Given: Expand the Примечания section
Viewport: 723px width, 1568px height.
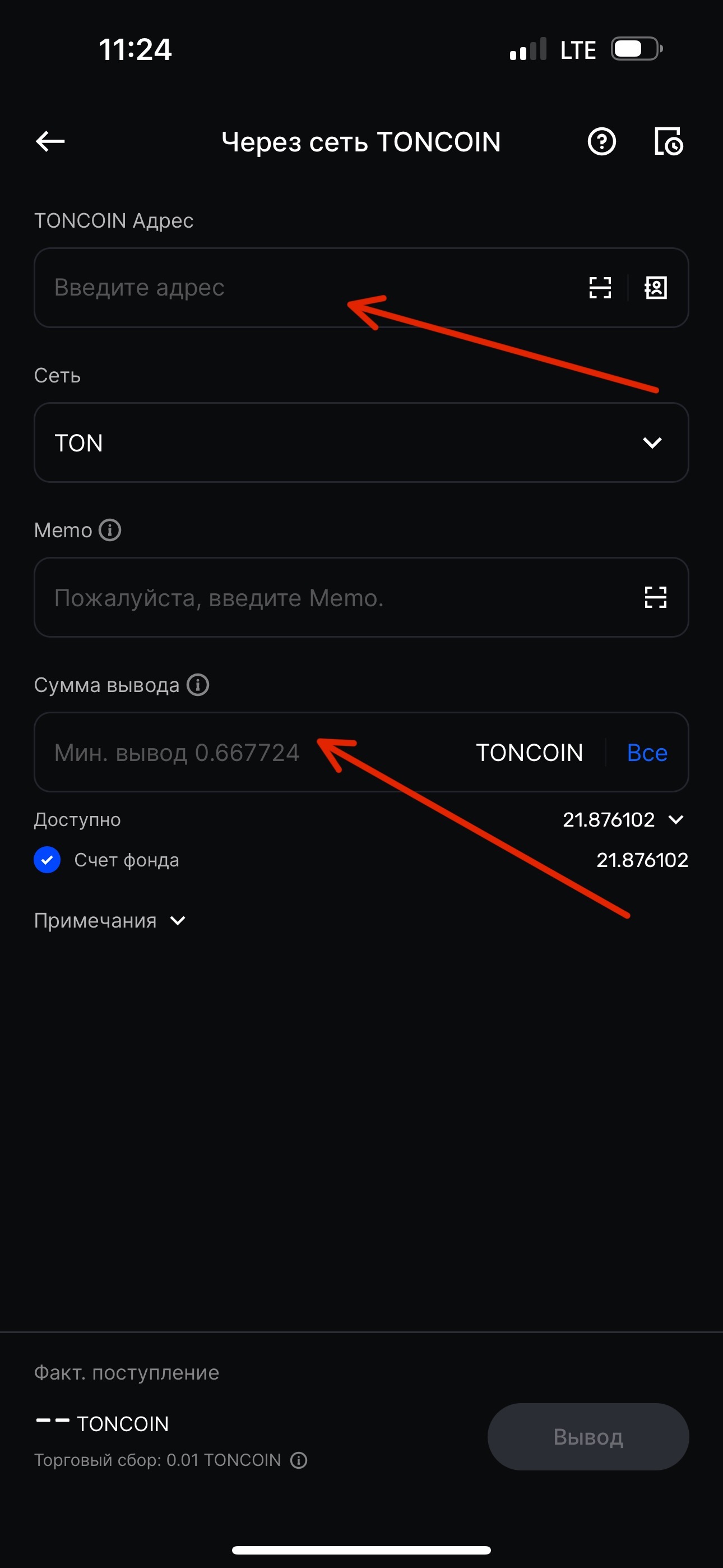Looking at the screenshot, I should click(x=109, y=920).
